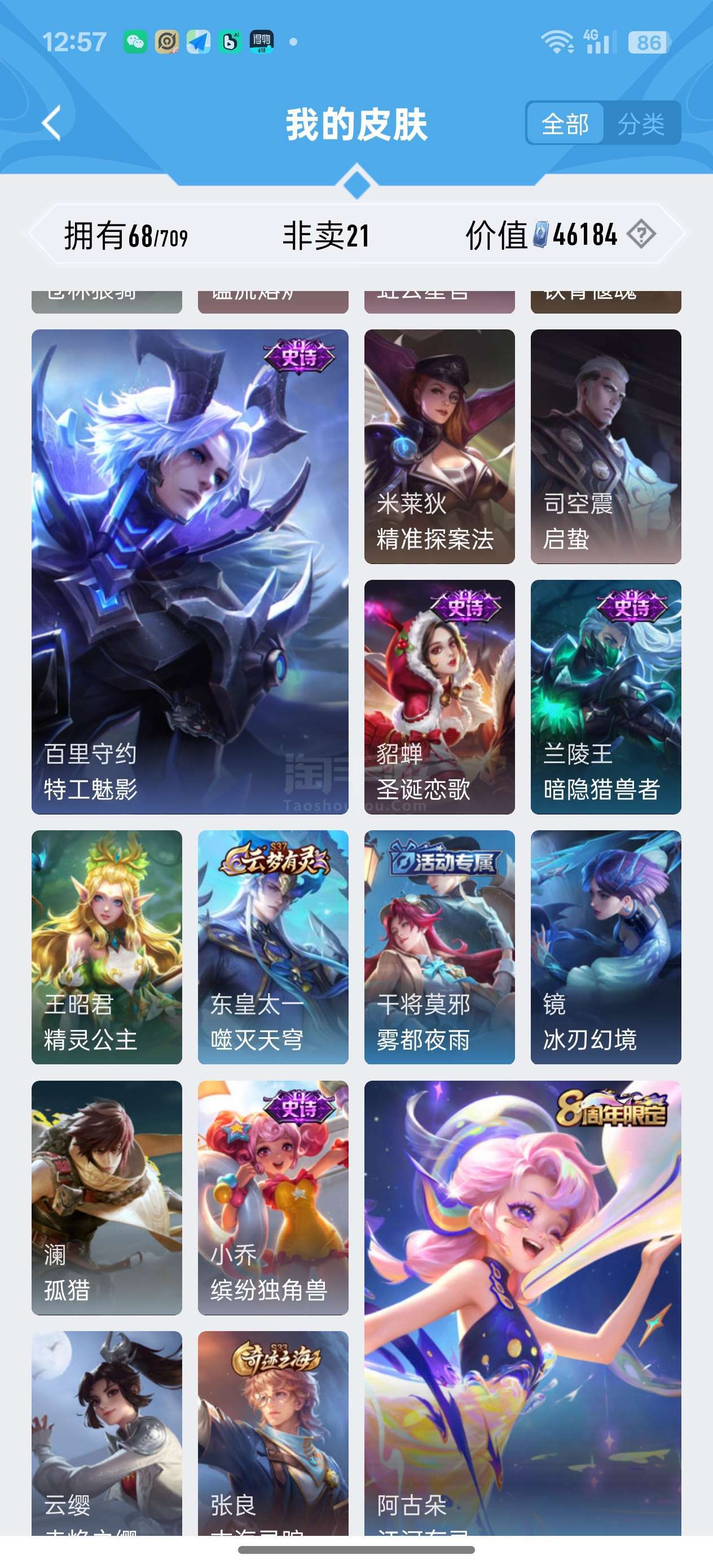Open 王昭君 精灵公主 skin card

[x=107, y=947]
